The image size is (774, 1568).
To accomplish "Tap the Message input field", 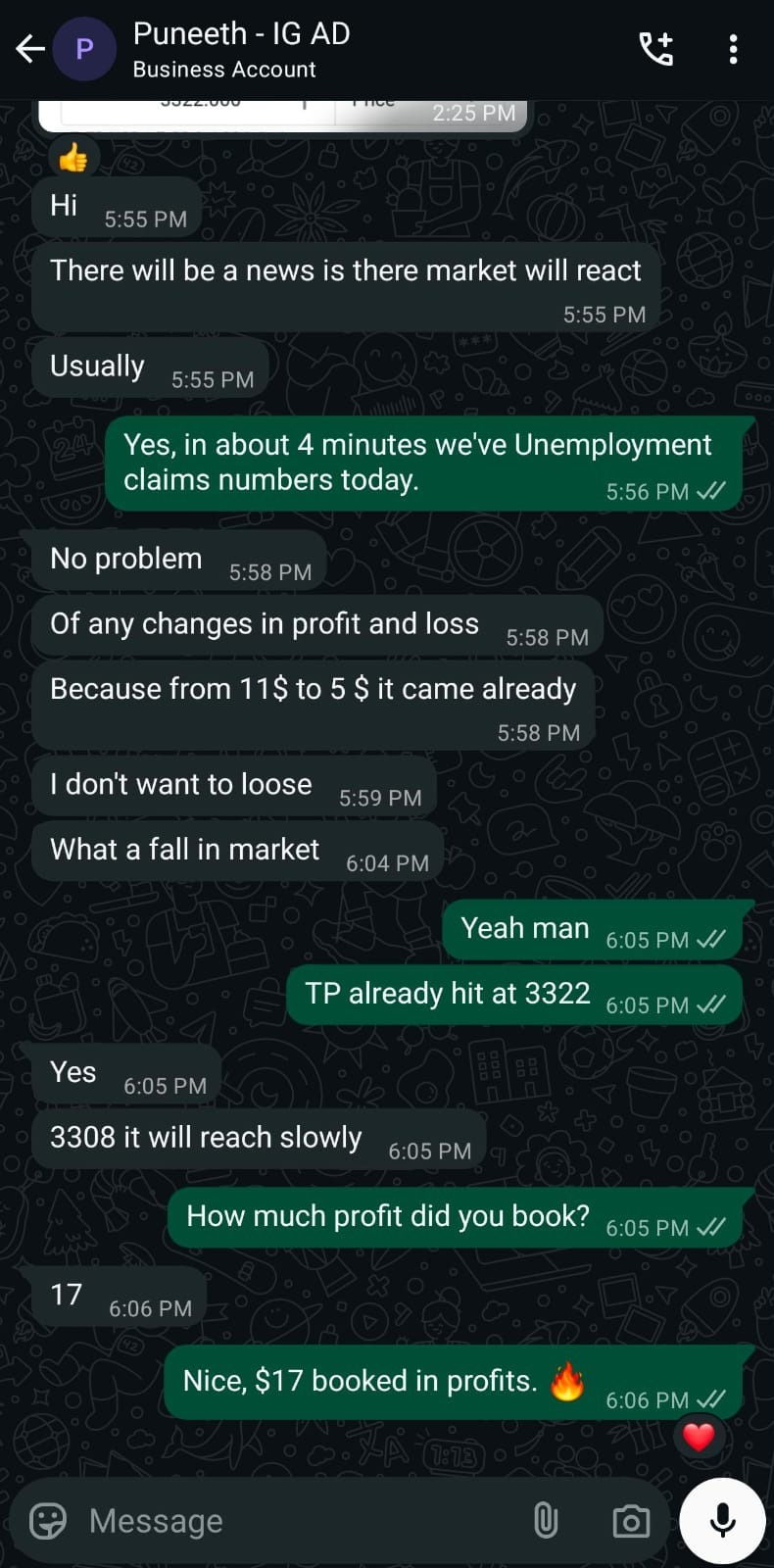I will click(294, 1520).
